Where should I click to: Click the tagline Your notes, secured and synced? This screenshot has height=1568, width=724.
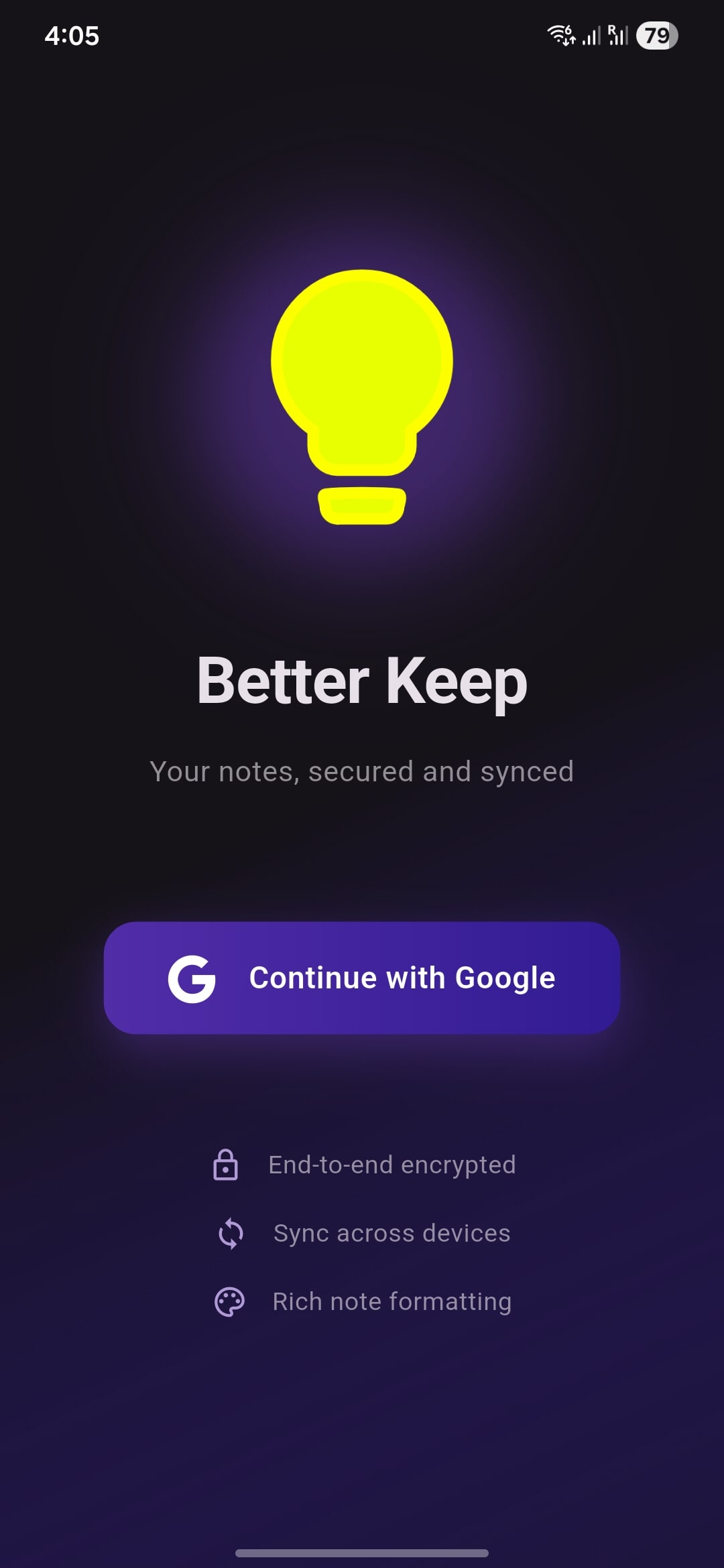362,771
